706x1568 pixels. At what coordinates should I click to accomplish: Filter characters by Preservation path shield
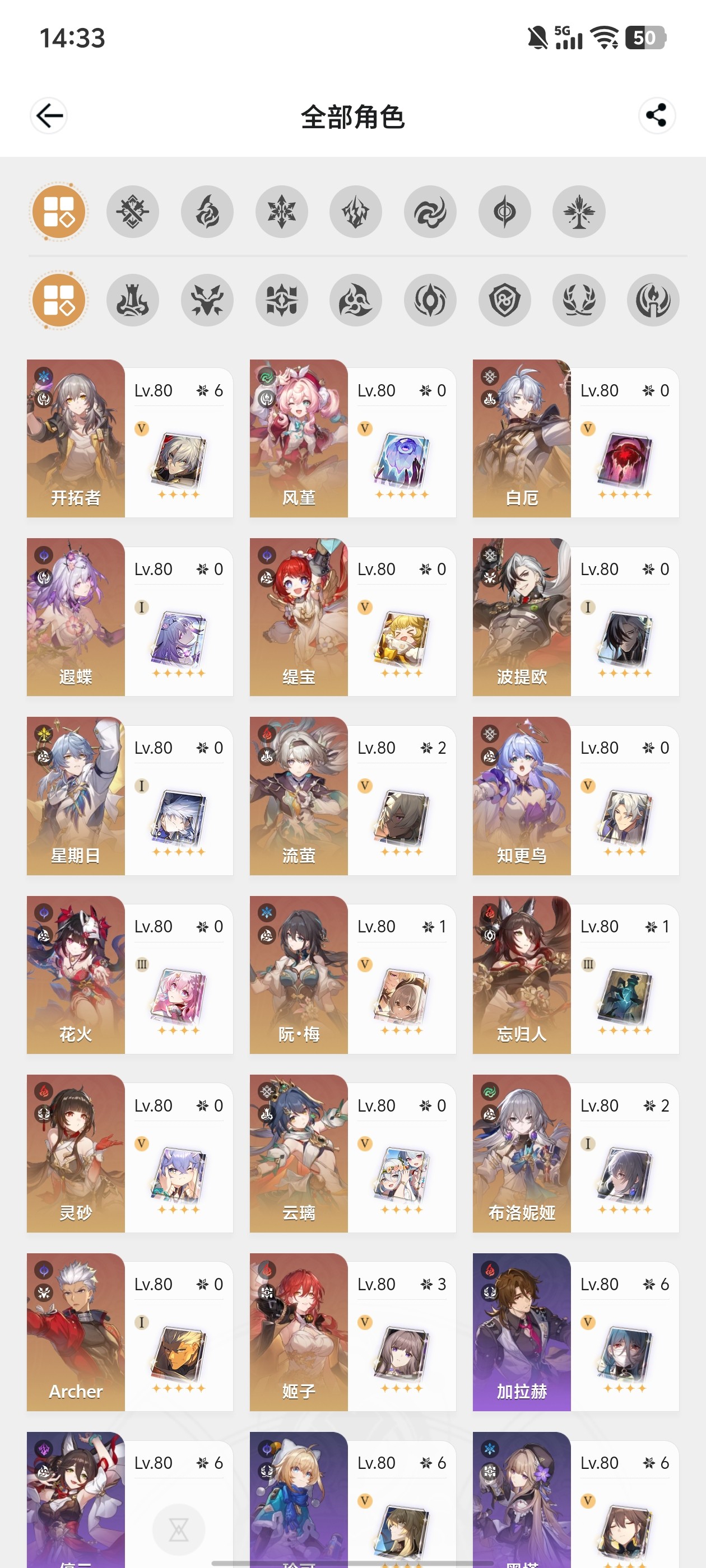point(504,301)
